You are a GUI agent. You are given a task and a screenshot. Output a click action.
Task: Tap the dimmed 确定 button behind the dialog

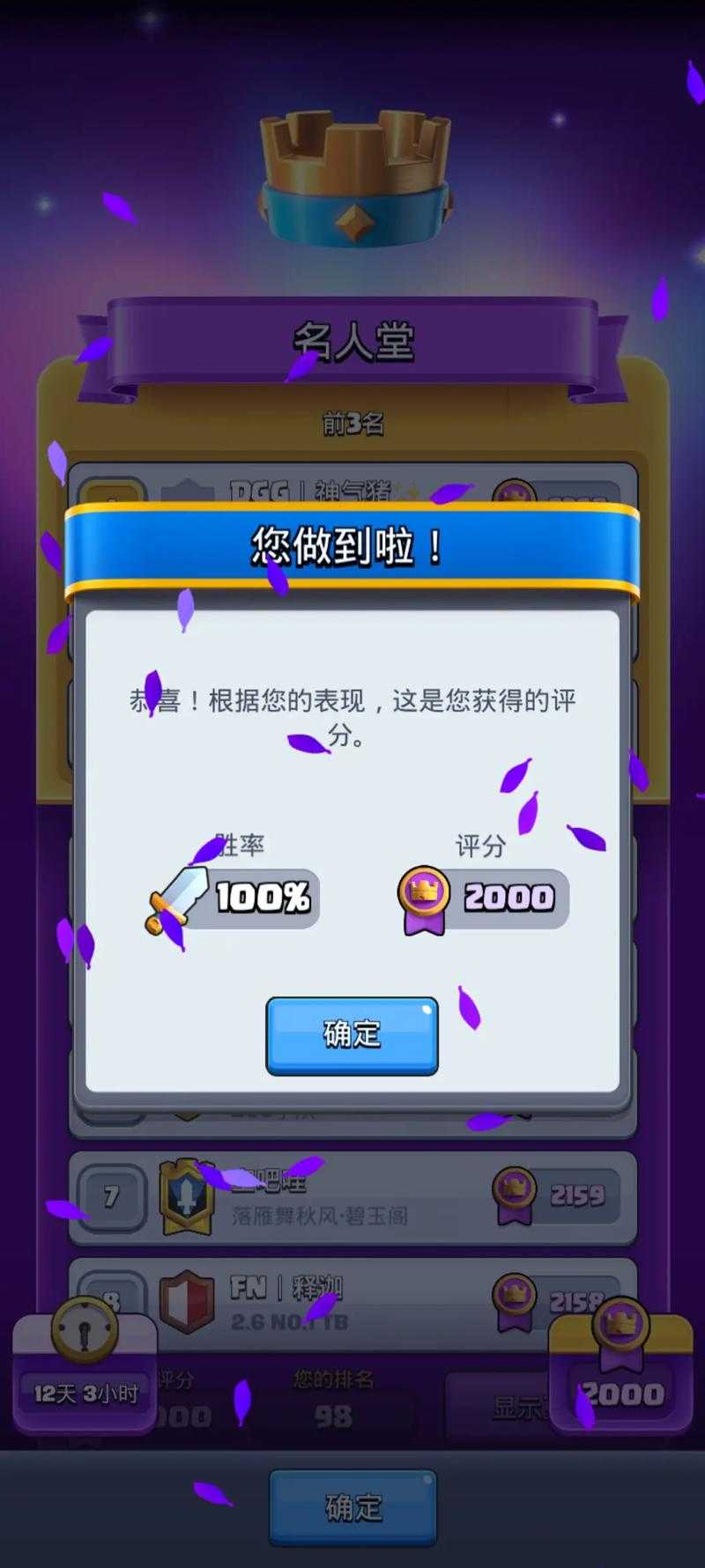pos(352,1507)
